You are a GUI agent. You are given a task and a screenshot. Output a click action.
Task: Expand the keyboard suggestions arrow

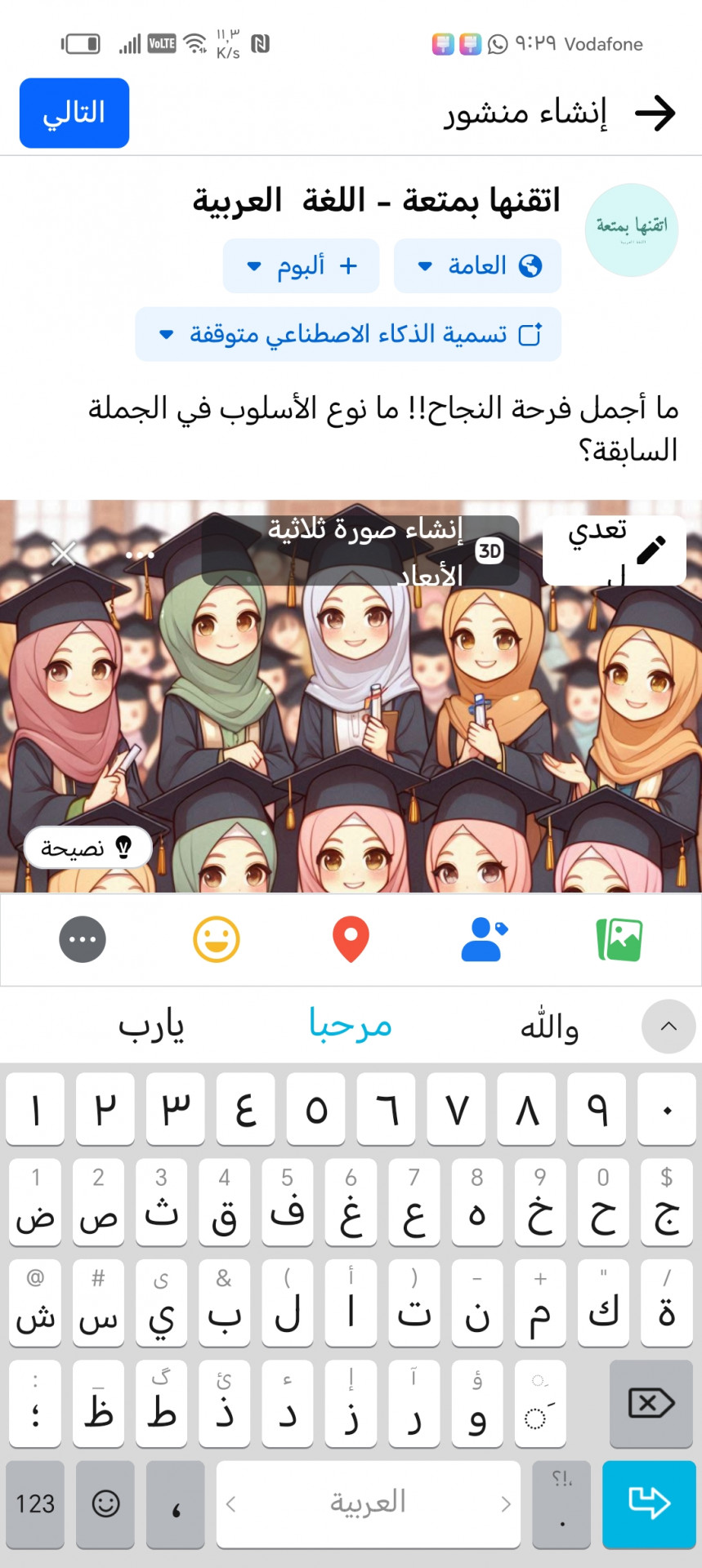click(668, 1026)
